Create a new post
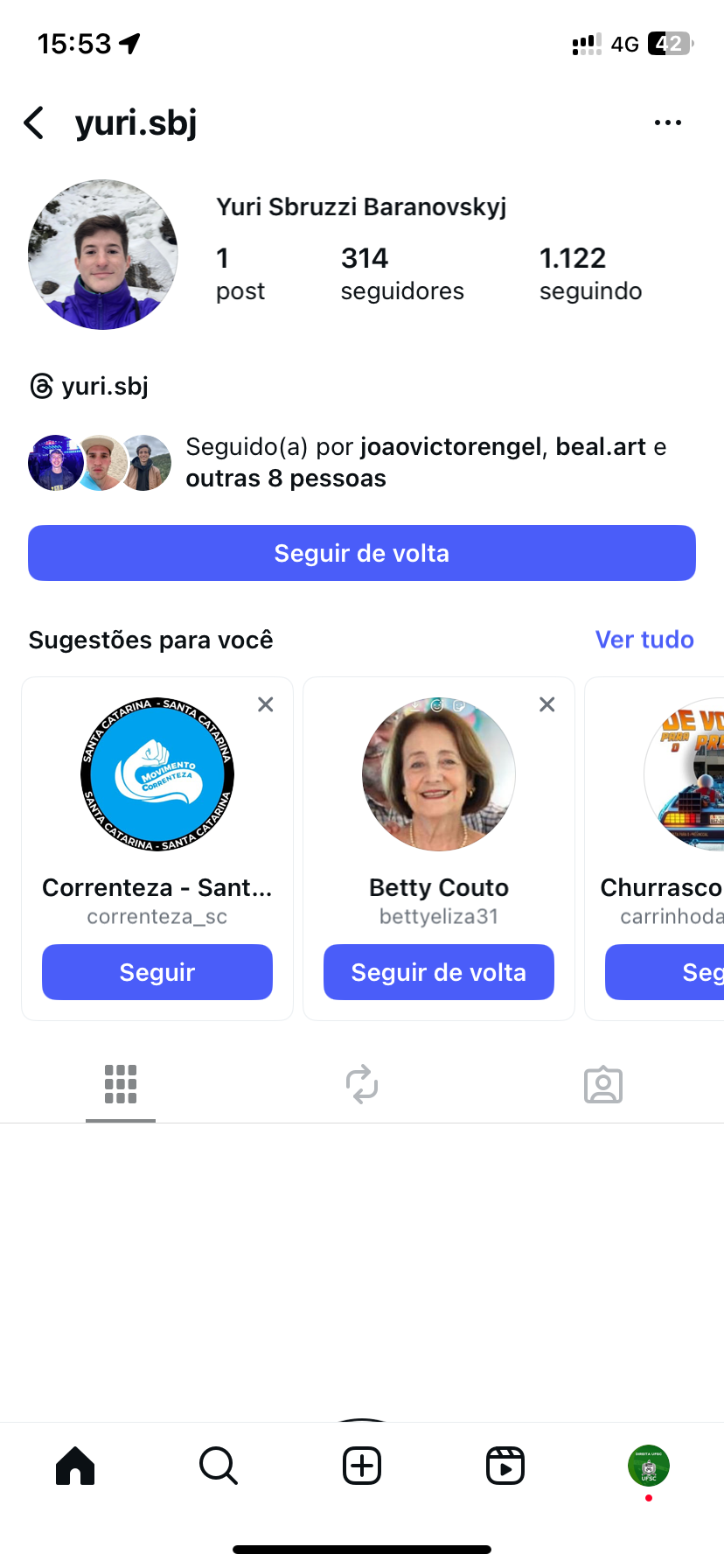 point(362,1466)
